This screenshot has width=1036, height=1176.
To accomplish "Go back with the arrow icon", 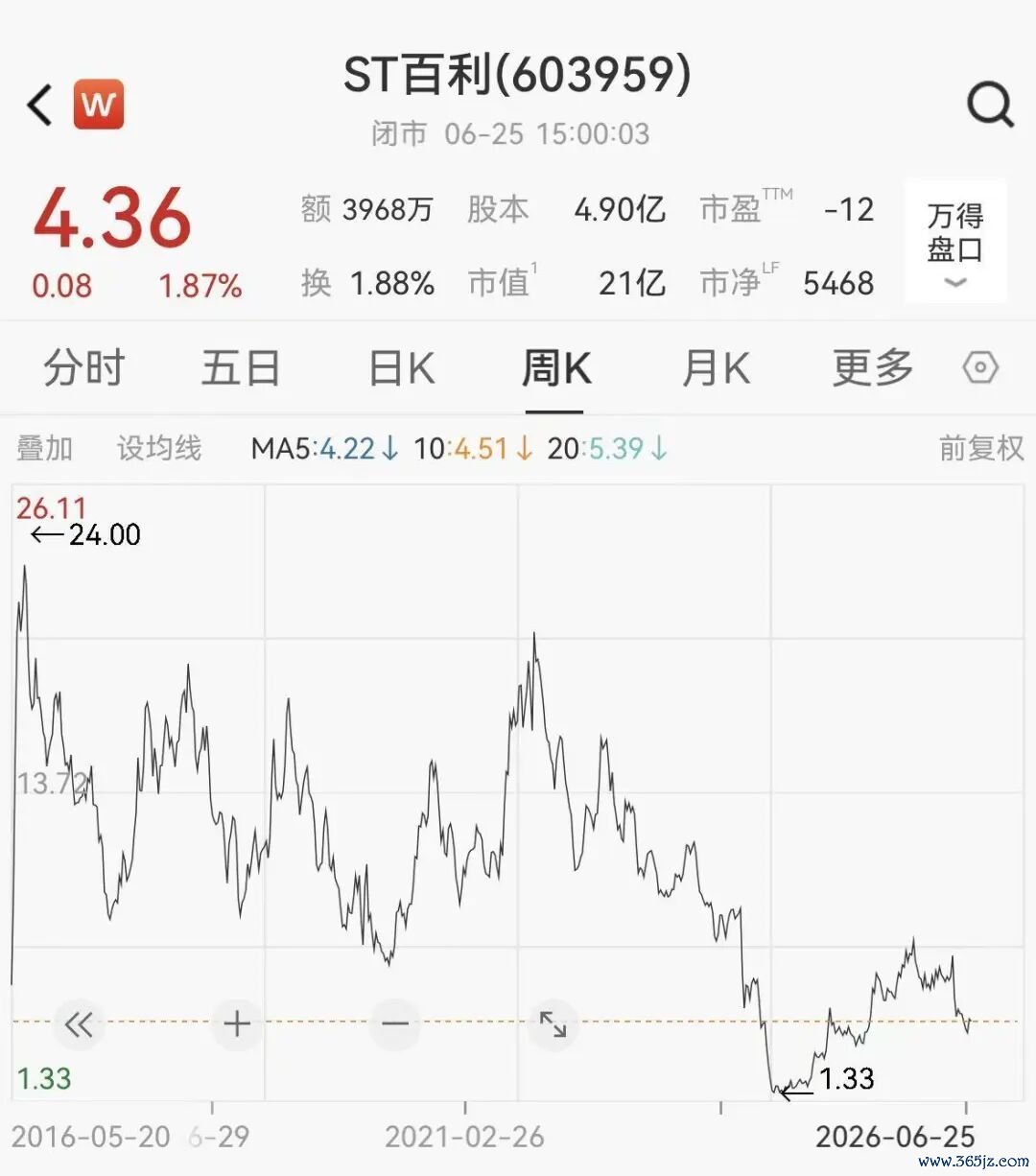I will point(39,105).
